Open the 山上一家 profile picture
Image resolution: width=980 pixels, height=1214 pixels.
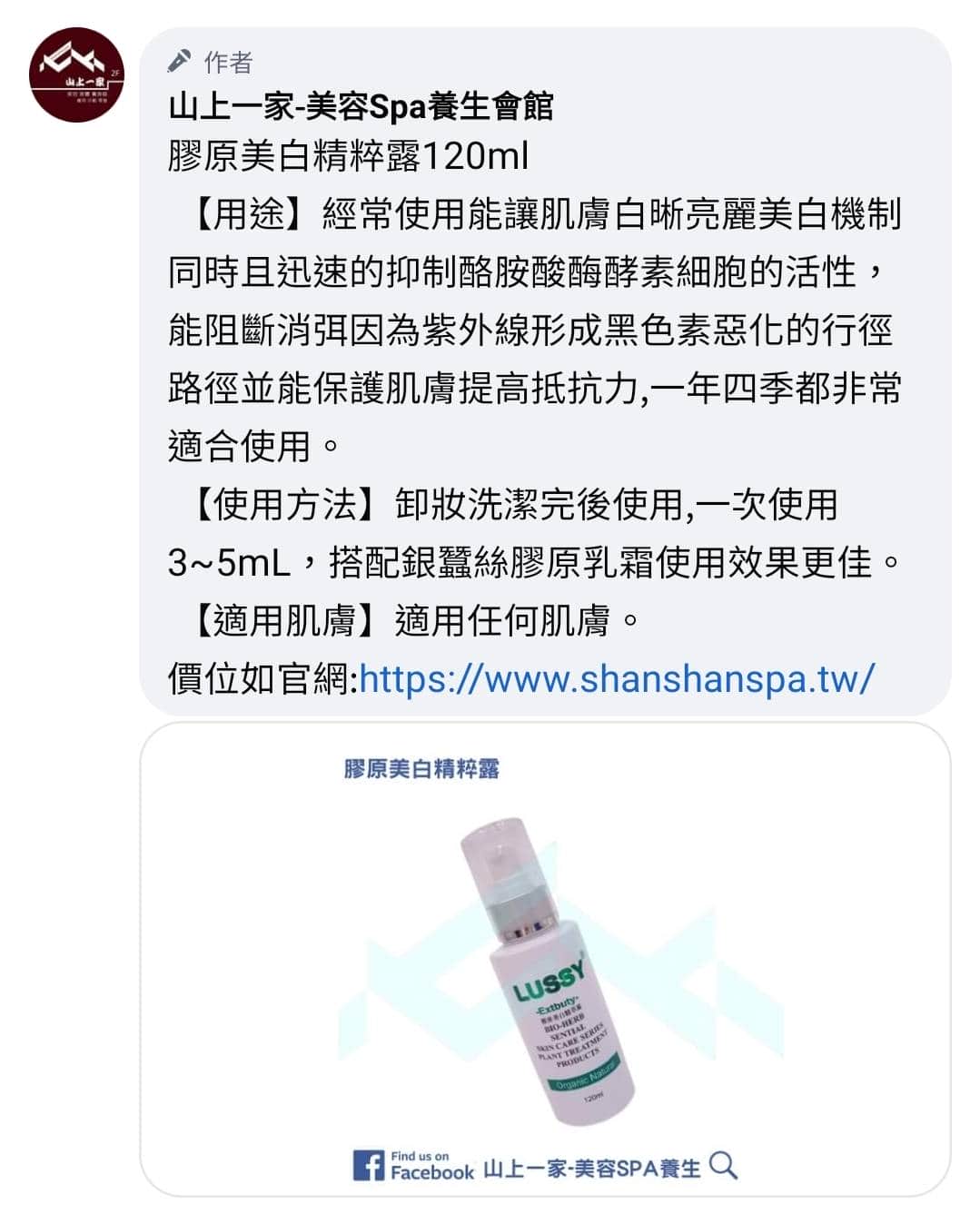pyautogui.click(x=76, y=74)
